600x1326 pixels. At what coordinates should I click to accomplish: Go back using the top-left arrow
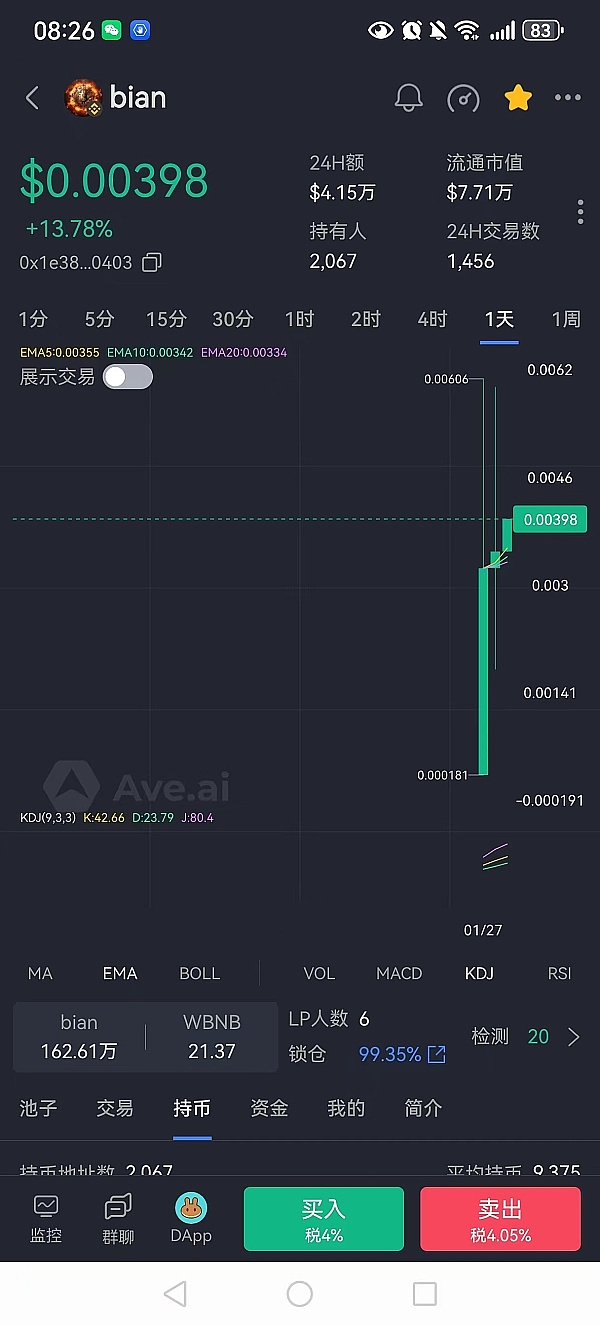[x=32, y=97]
